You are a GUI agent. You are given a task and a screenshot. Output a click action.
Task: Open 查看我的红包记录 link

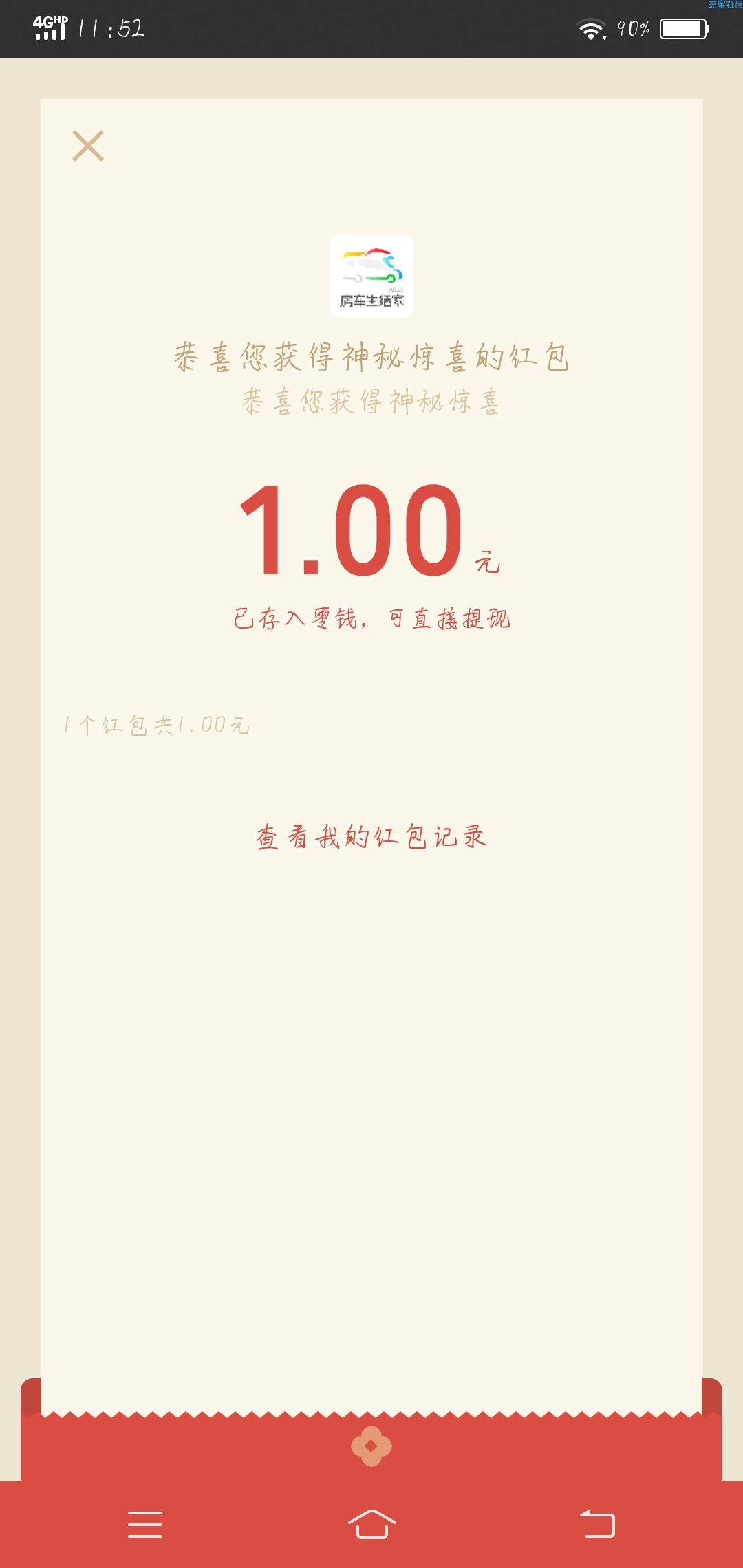(371, 837)
